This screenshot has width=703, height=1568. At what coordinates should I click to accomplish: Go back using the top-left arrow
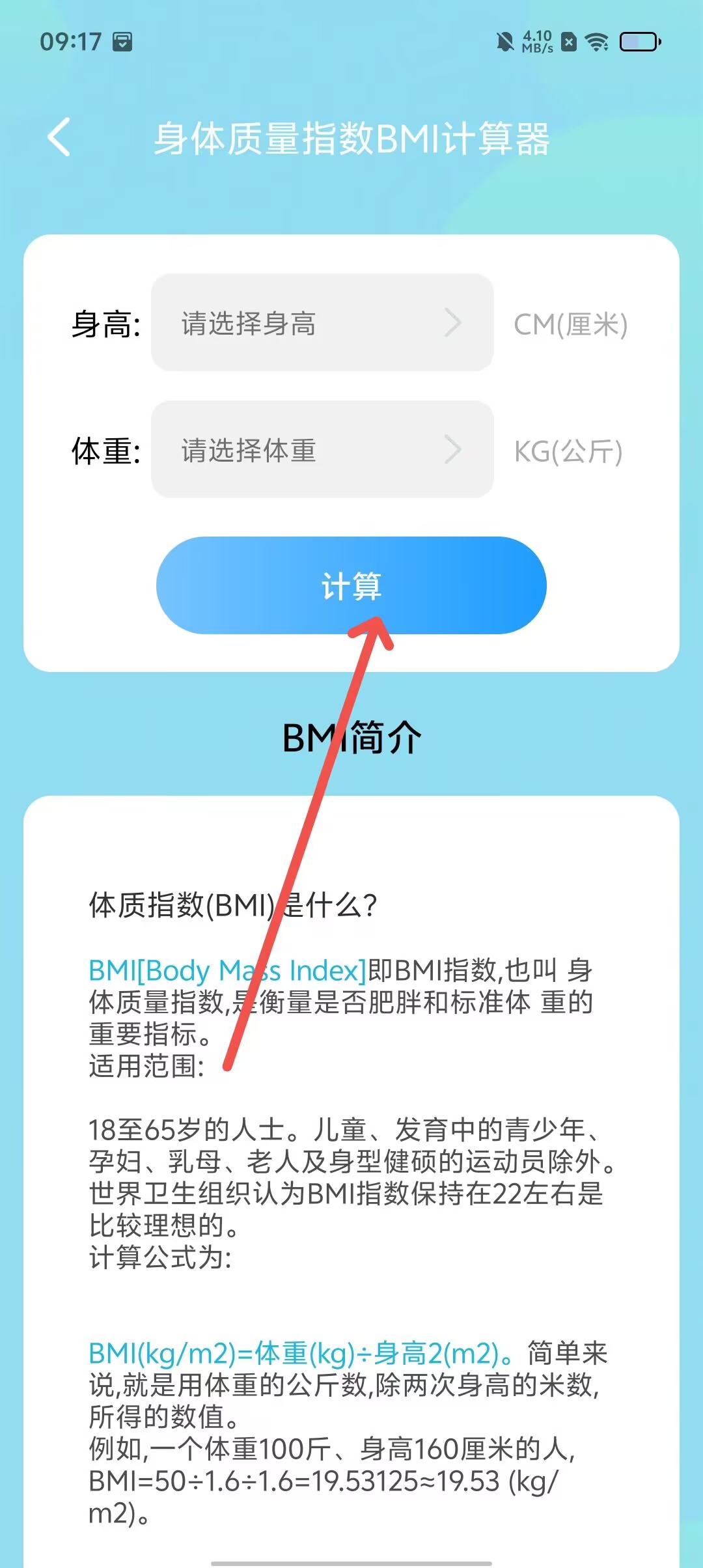[59, 137]
